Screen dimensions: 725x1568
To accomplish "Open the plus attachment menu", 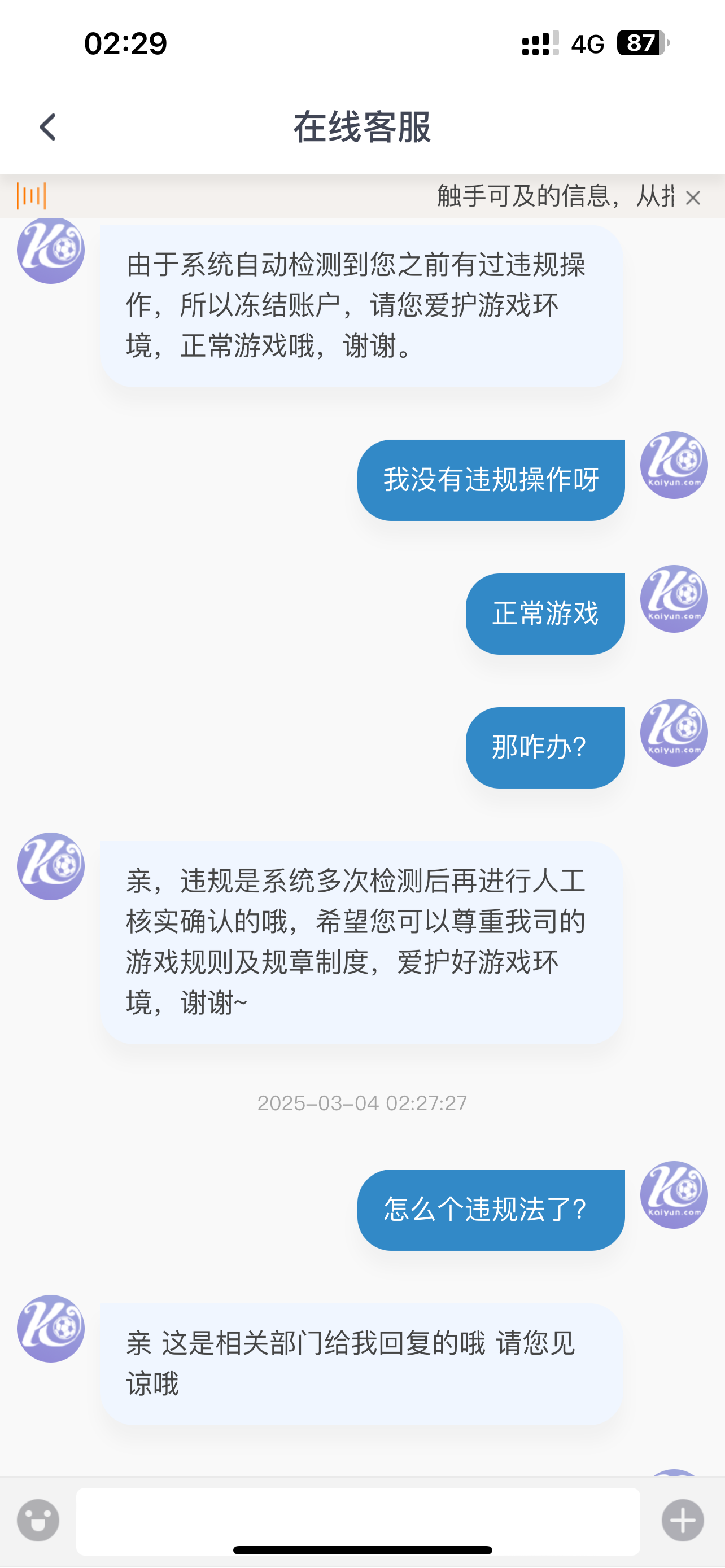I will [683, 1520].
